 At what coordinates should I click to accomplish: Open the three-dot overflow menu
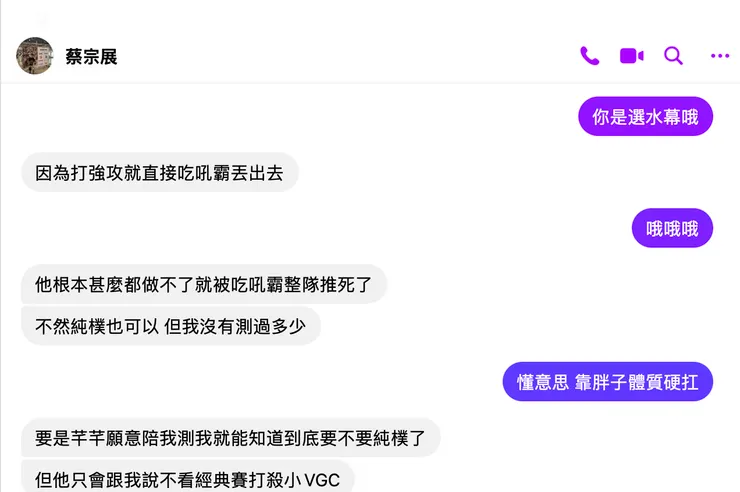click(720, 56)
